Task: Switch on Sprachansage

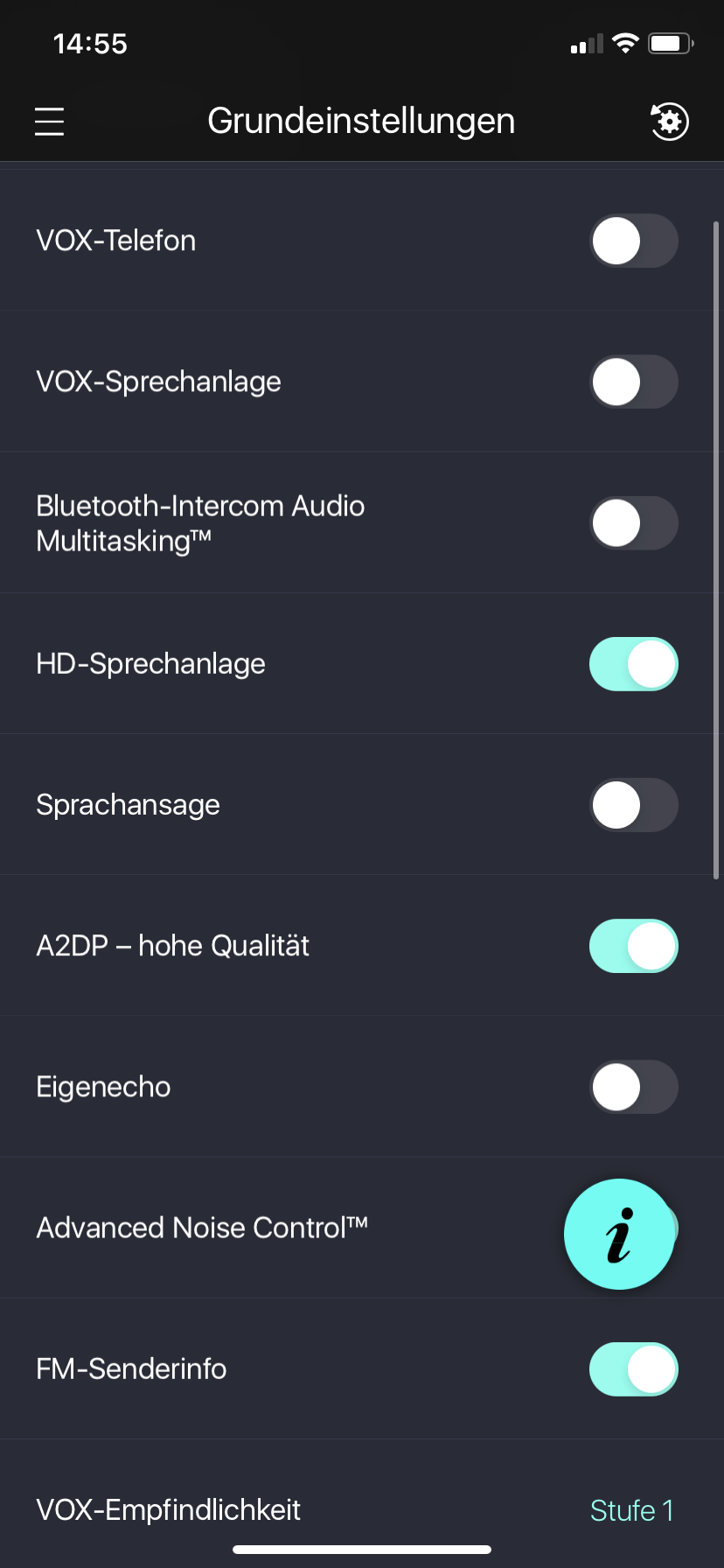Action: 633,805
